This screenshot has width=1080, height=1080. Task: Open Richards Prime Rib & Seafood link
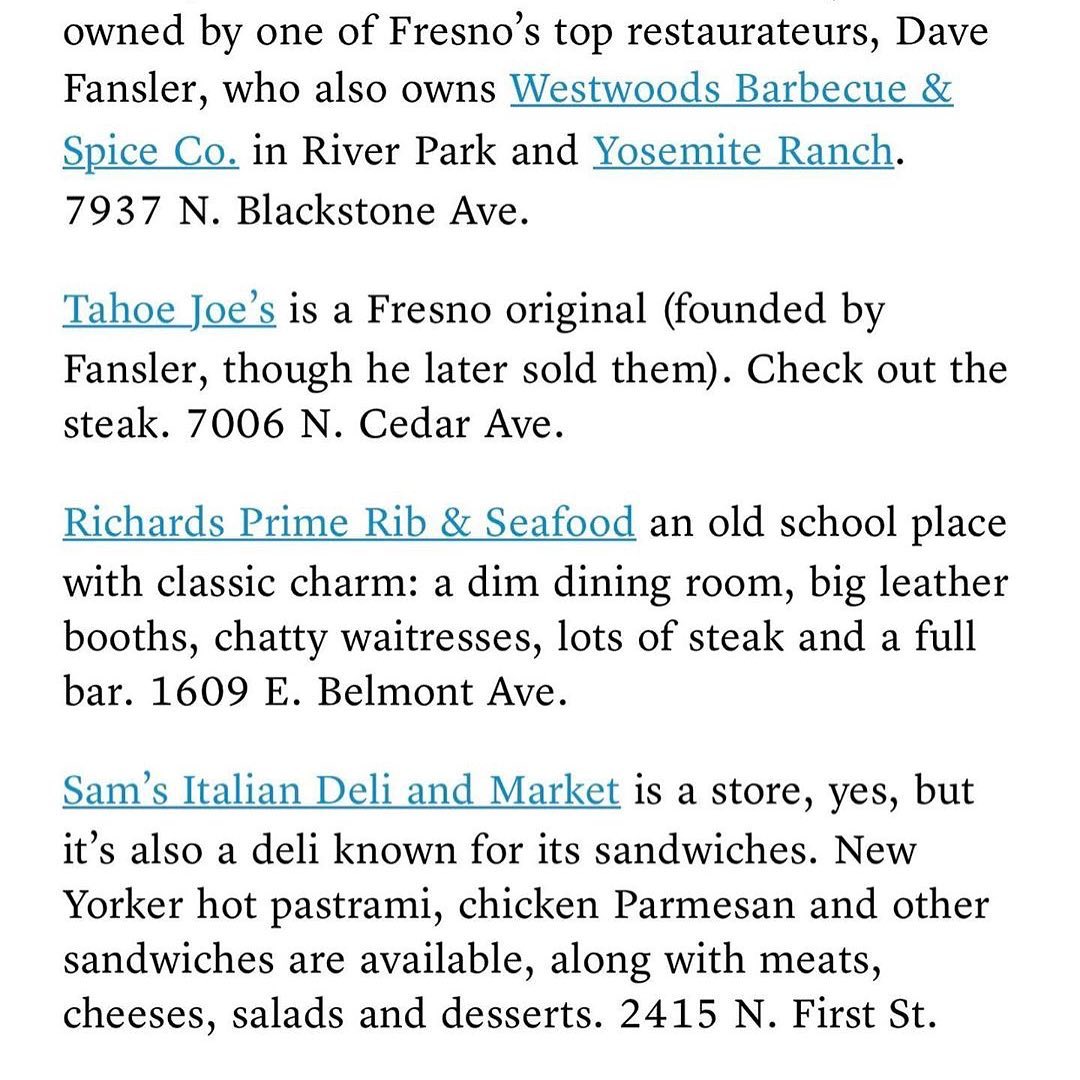click(348, 523)
